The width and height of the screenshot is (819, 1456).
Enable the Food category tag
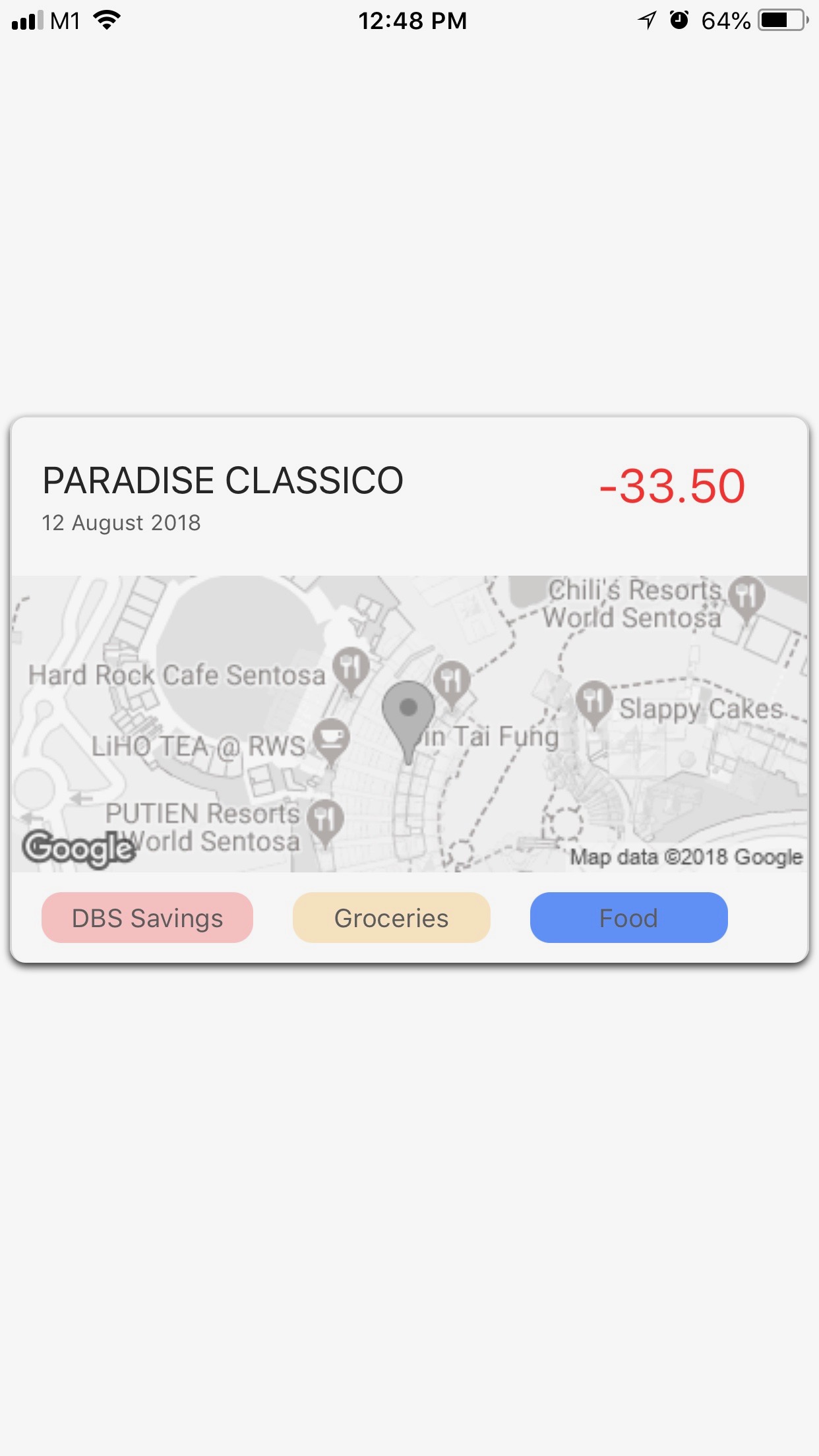628,917
